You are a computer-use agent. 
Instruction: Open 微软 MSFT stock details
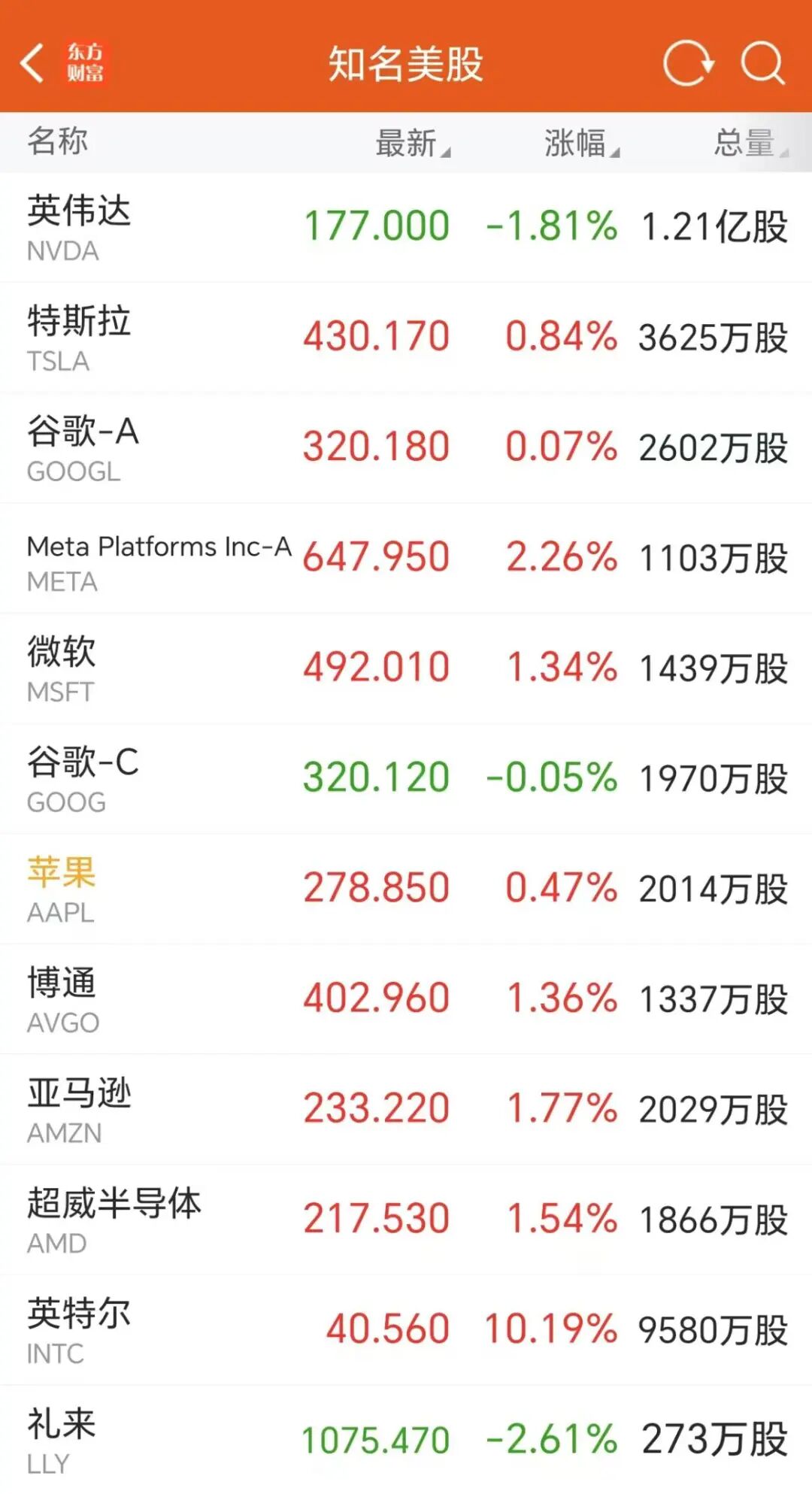click(x=406, y=668)
